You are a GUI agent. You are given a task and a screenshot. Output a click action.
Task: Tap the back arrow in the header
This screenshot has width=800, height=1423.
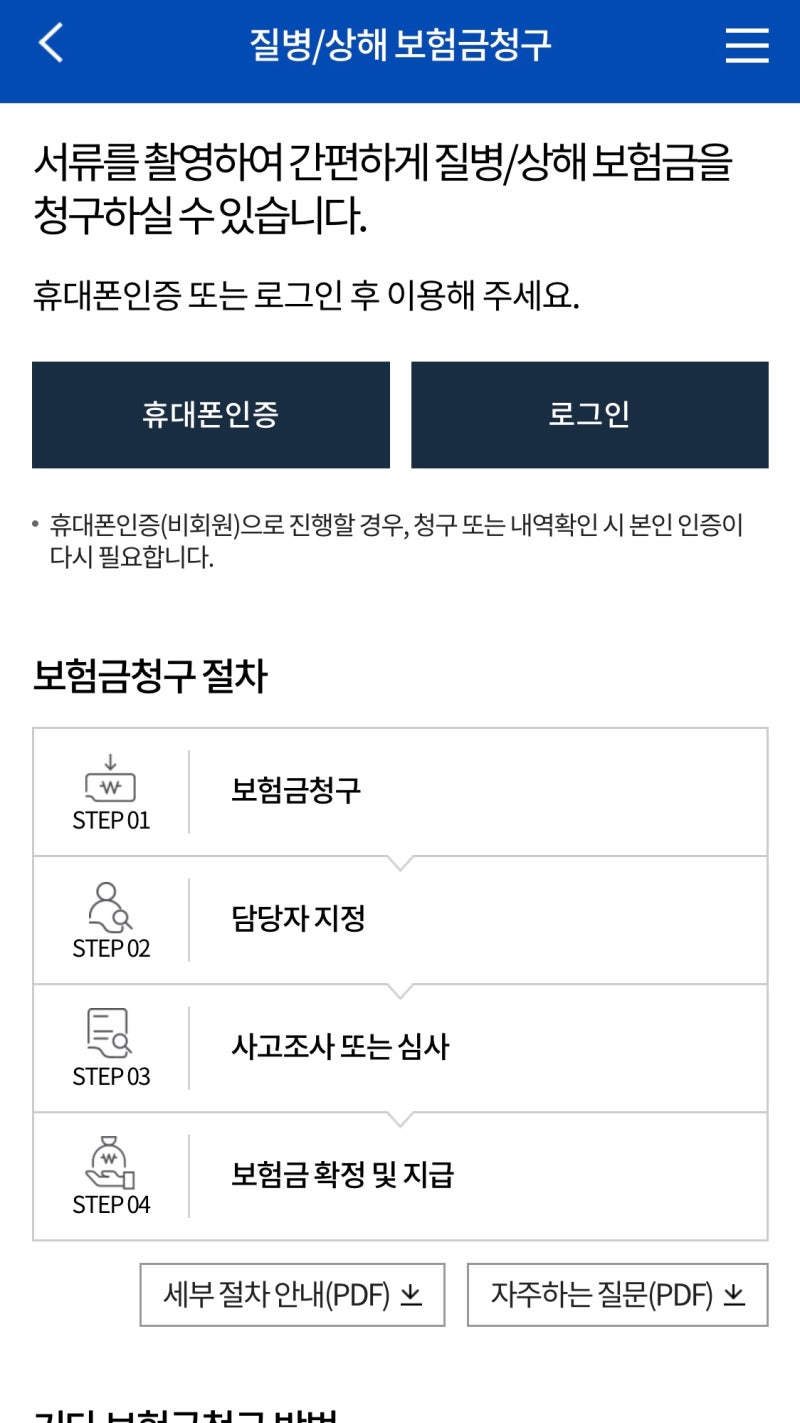click(48, 44)
